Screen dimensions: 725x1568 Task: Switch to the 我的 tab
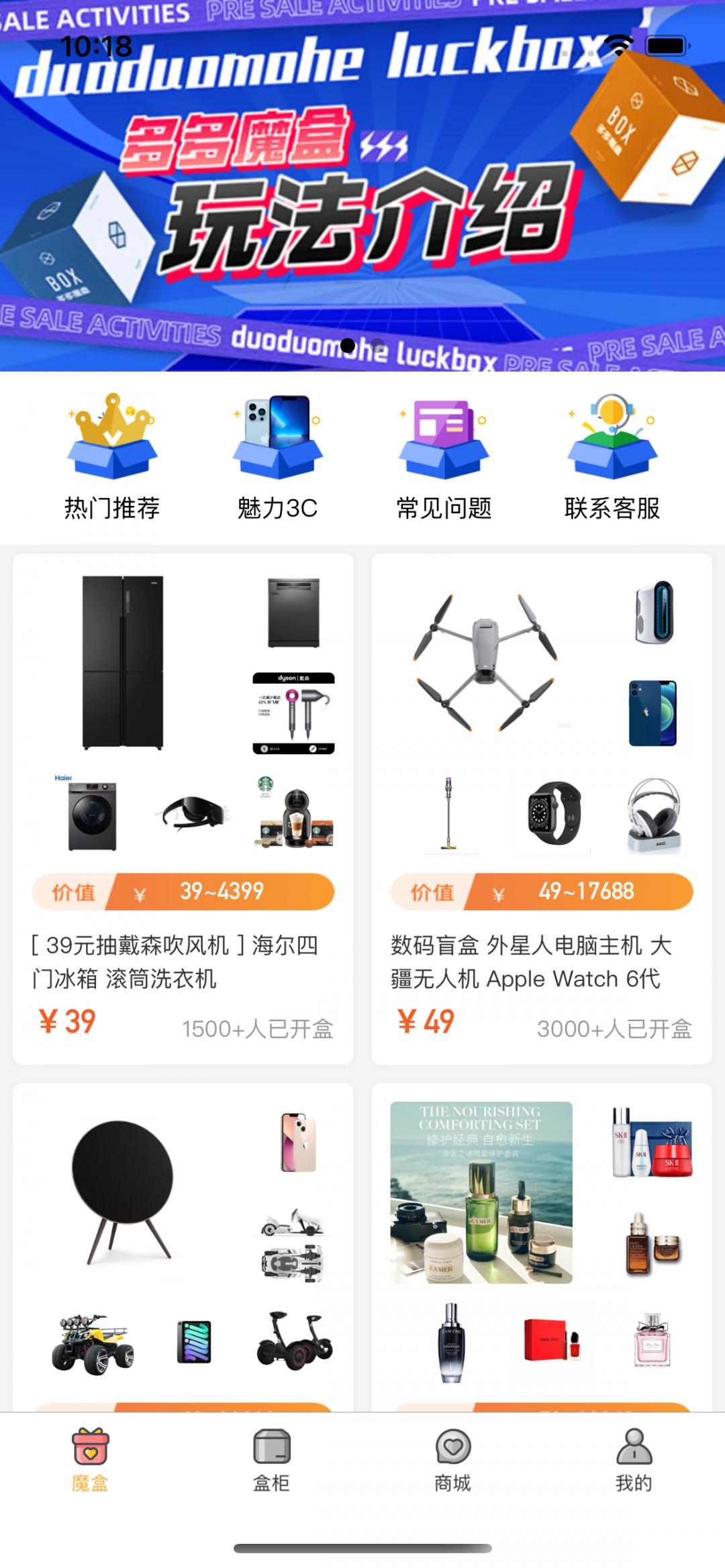(634, 1459)
